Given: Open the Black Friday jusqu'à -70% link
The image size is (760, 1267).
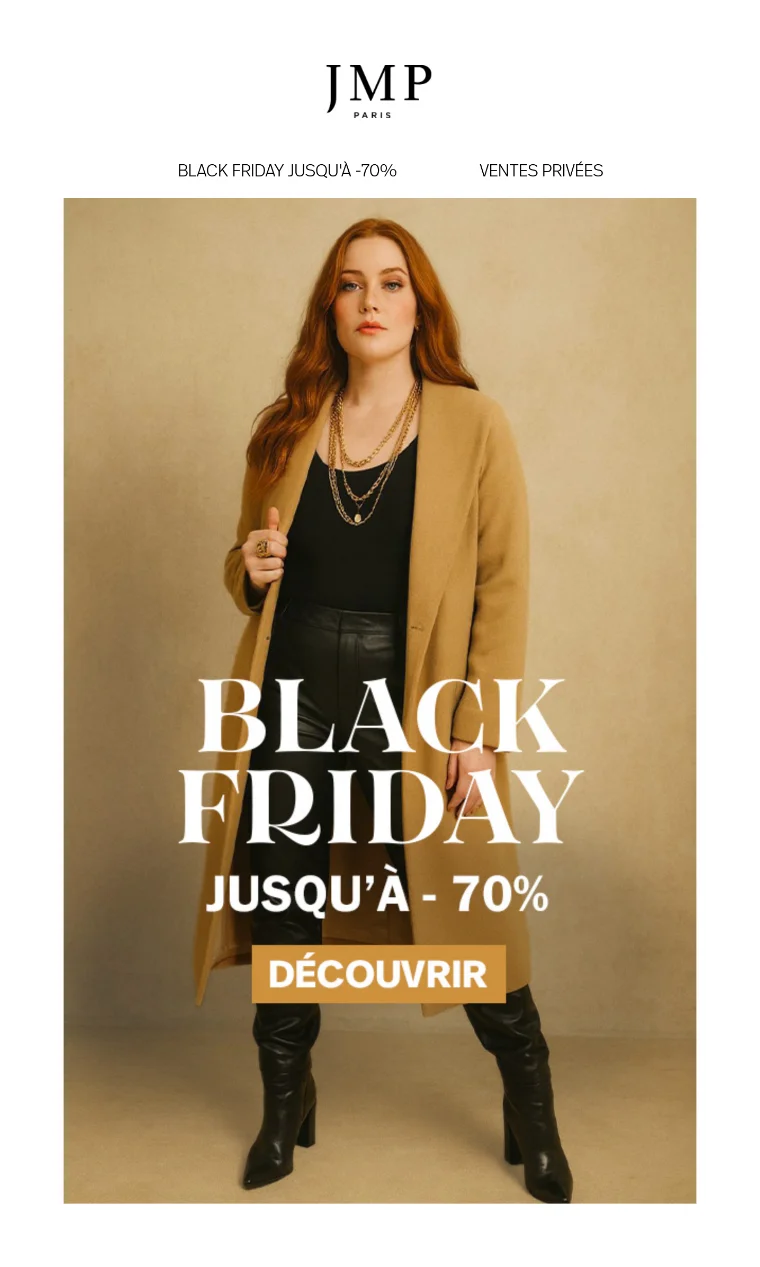Looking at the screenshot, I should click(287, 170).
